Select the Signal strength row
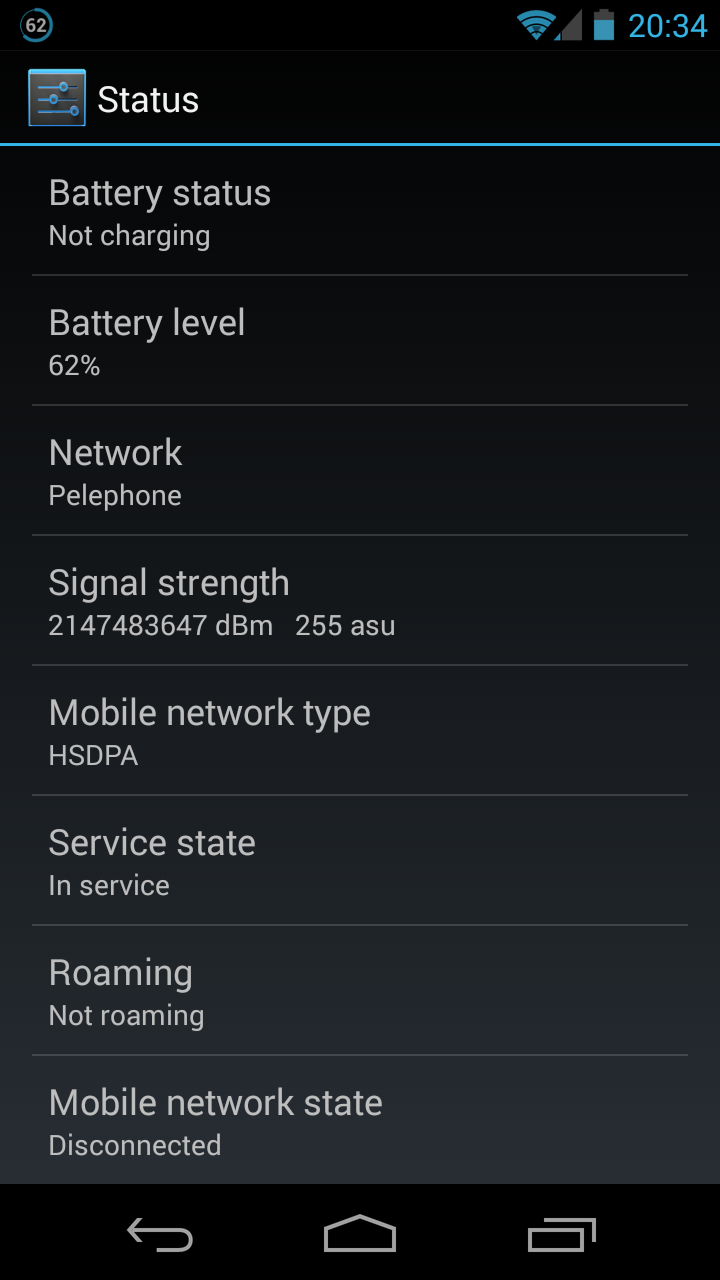Image resolution: width=720 pixels, height=1280 pixels. click(x=360, y=600)
